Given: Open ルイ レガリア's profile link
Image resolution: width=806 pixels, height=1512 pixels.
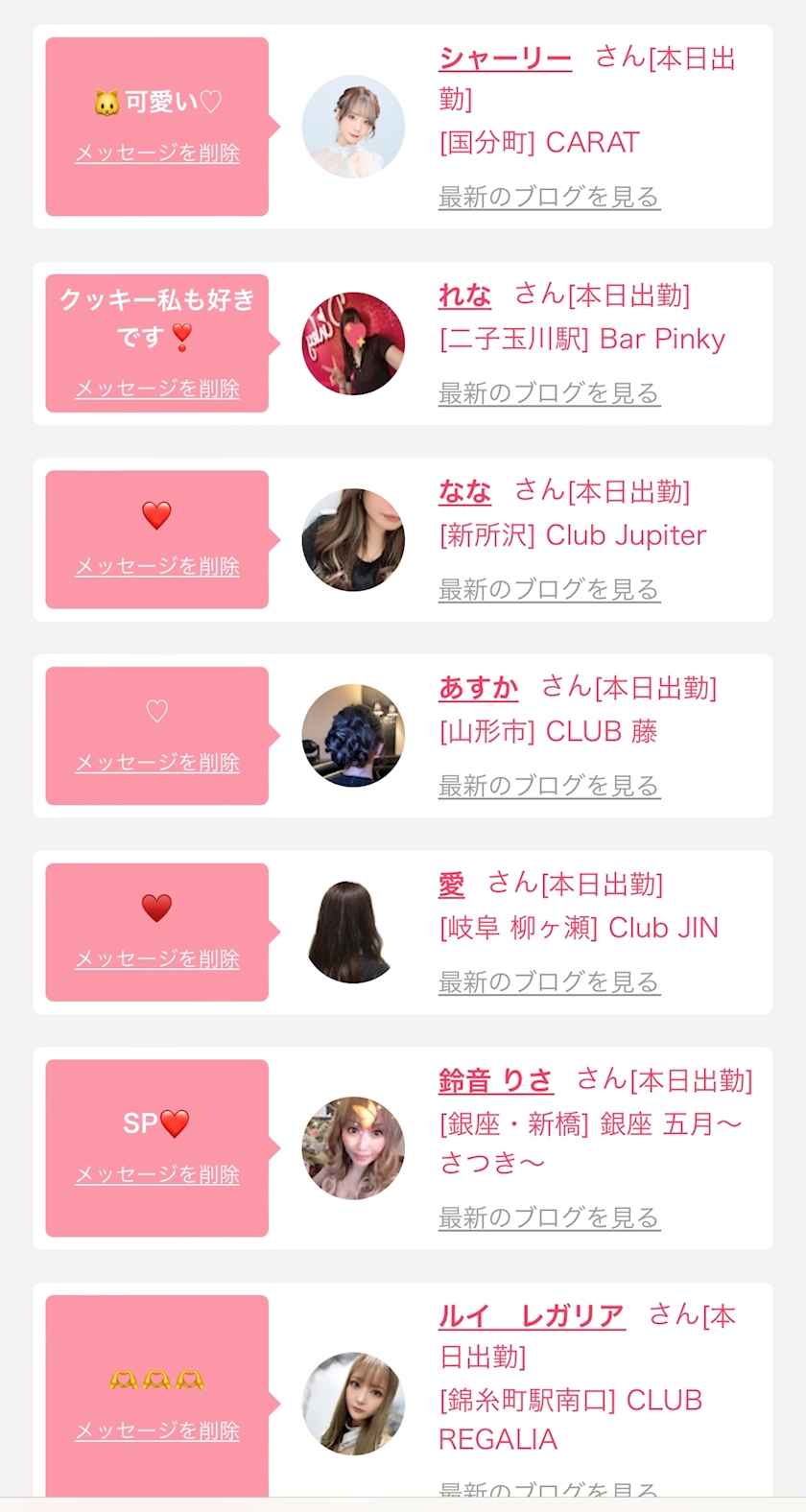Looking at the screenshot, I should [x=532, y=1316].
